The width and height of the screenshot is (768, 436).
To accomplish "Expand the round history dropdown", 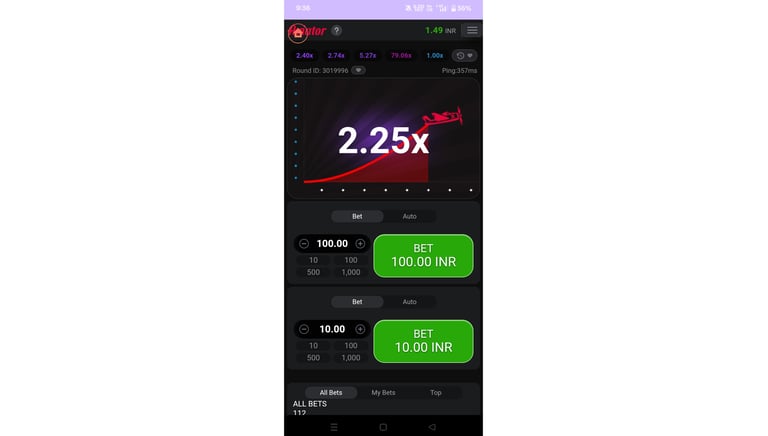I will click(x=464, y=56).
